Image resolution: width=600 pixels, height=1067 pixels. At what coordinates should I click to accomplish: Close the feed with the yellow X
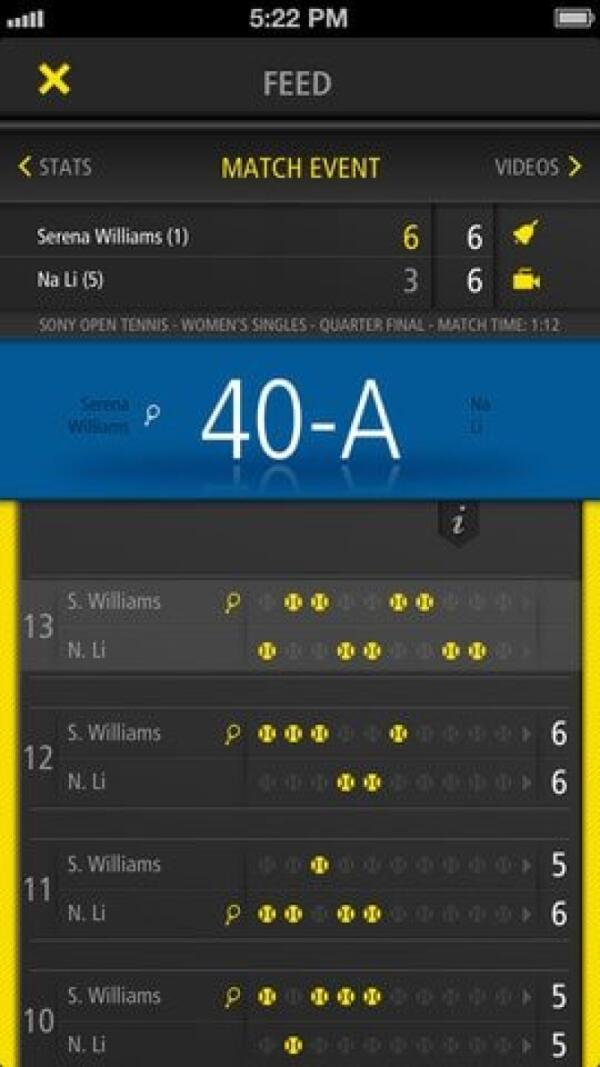pos(54,79)
